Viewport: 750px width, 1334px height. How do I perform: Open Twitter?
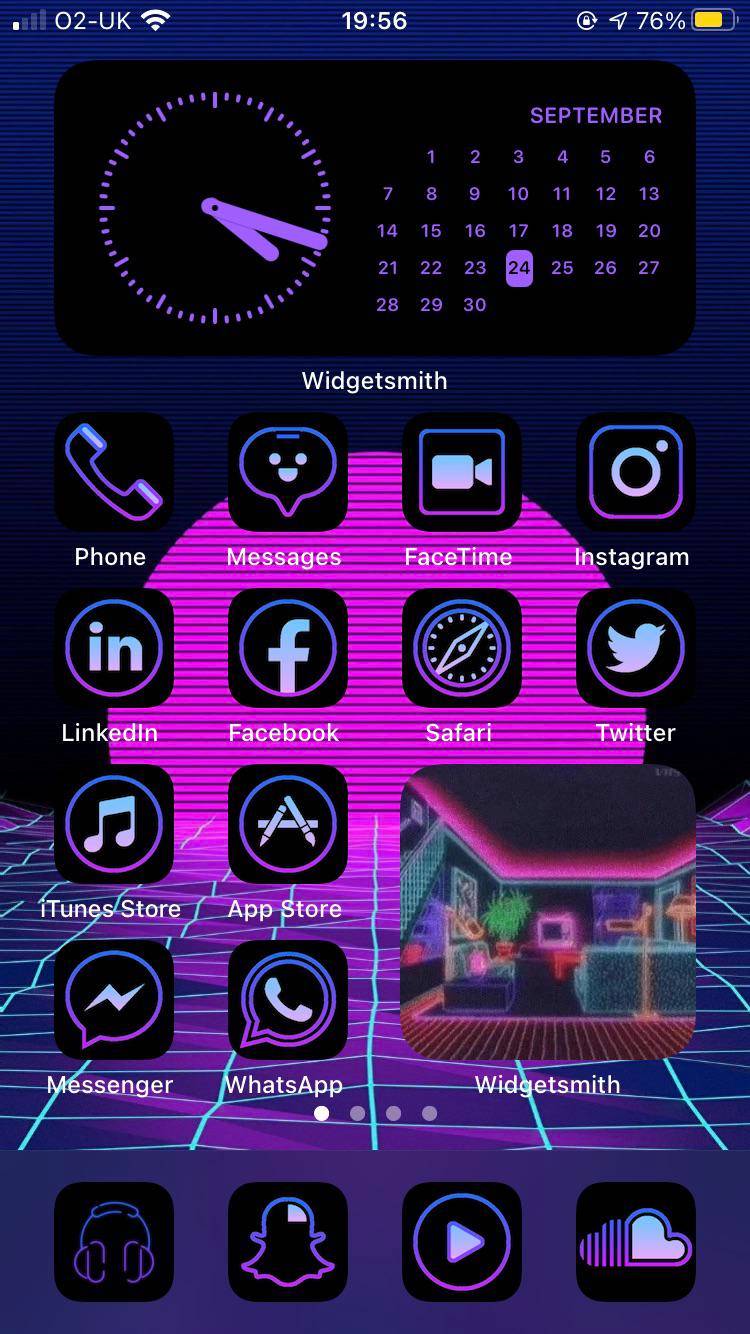(x=634, y=648)
